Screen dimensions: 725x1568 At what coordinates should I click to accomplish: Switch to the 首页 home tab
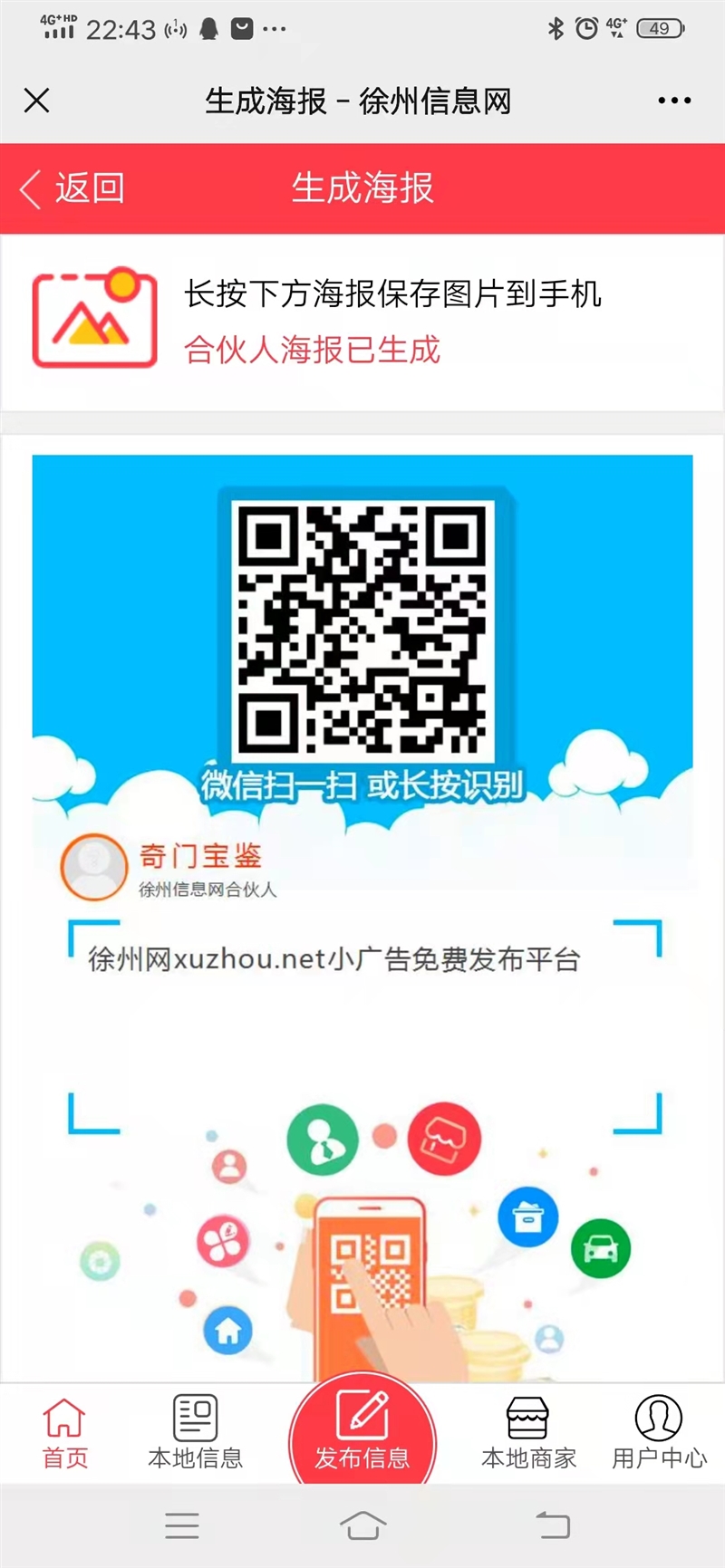tap(64, 1432)
